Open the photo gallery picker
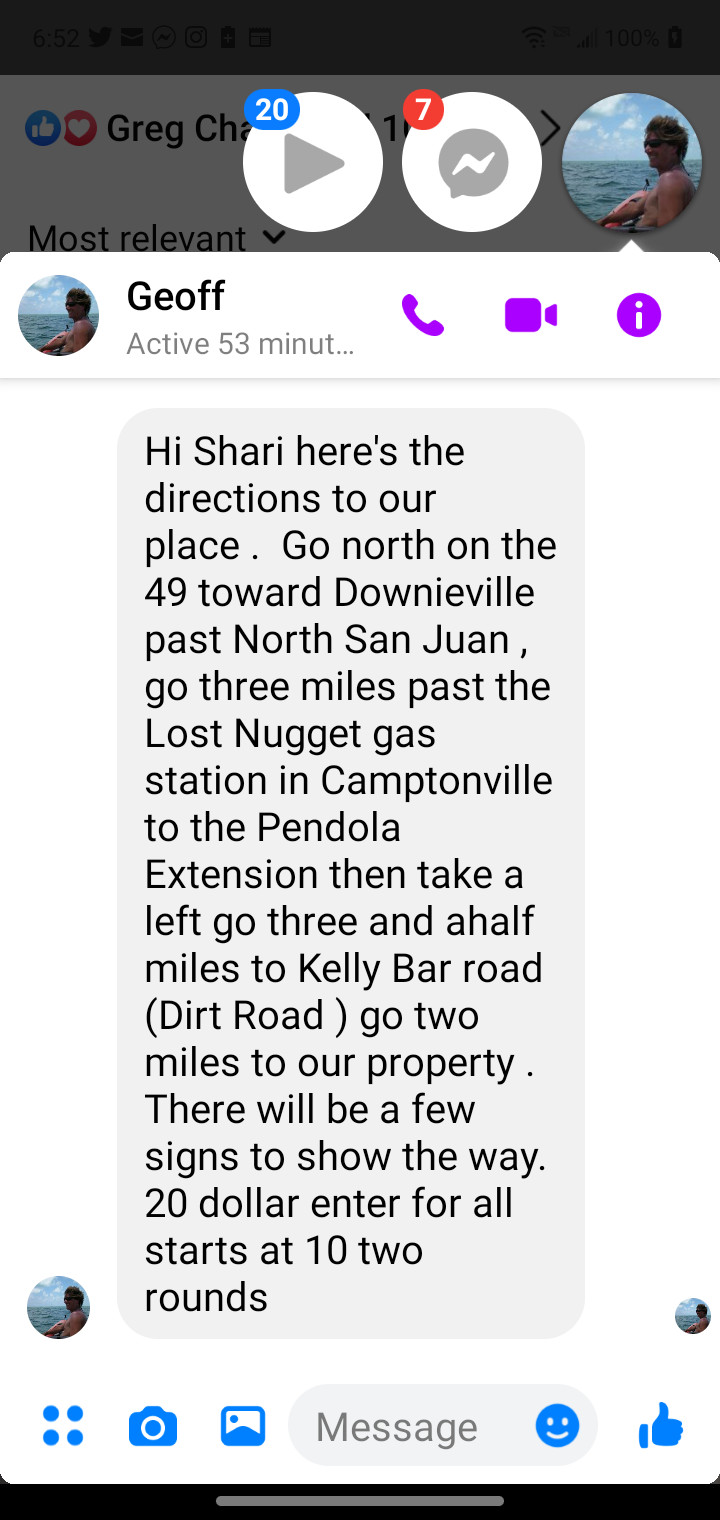Screen dimensions: 720x1520 pos(243,1426)
